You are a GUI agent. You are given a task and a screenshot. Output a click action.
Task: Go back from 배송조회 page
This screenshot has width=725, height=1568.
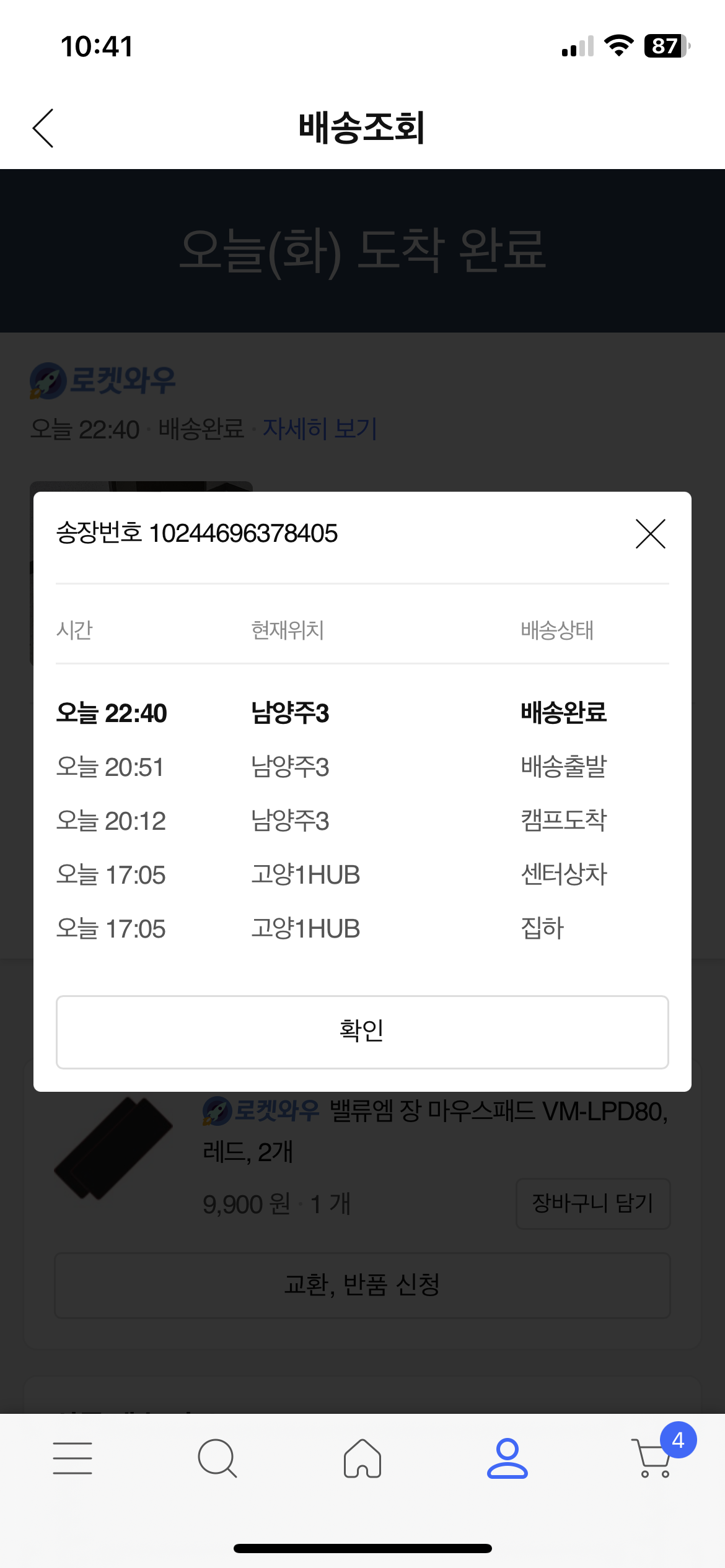point(43,128)
